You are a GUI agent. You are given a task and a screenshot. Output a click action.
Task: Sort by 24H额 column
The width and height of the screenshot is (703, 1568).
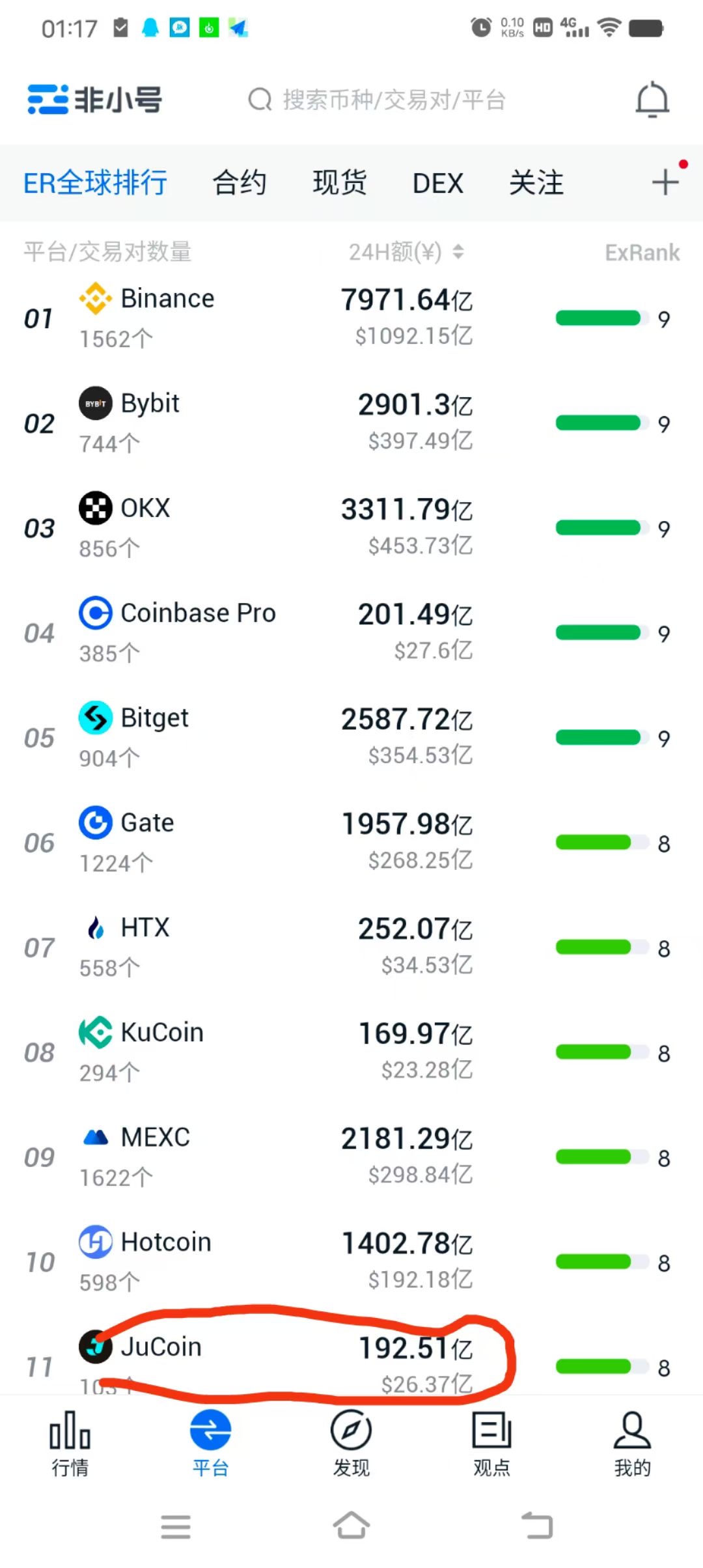pos(406,252)
